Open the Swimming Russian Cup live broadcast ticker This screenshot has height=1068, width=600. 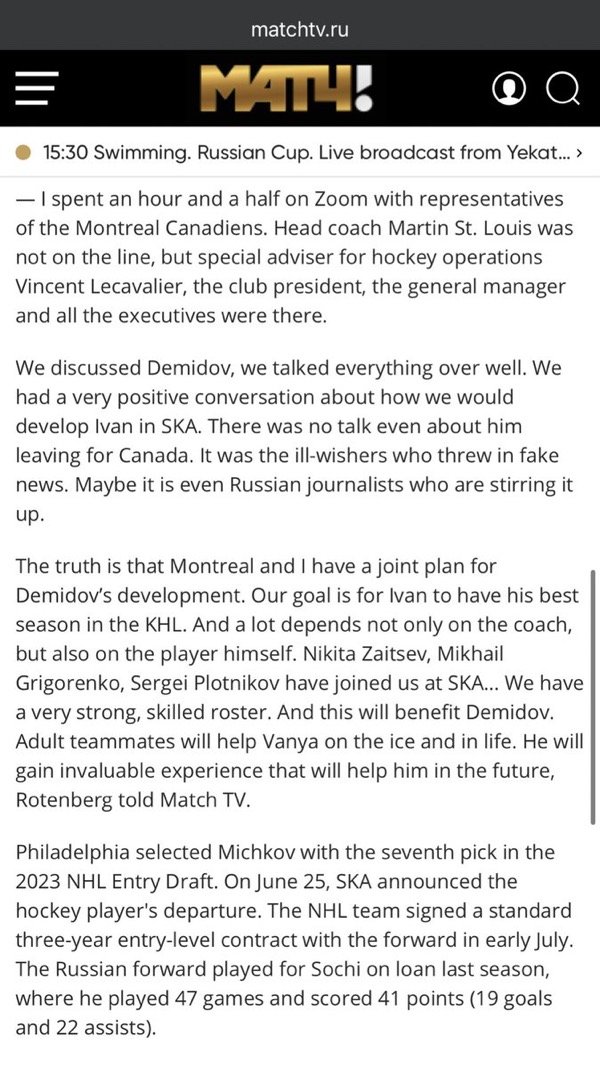(x=300, y=152)
